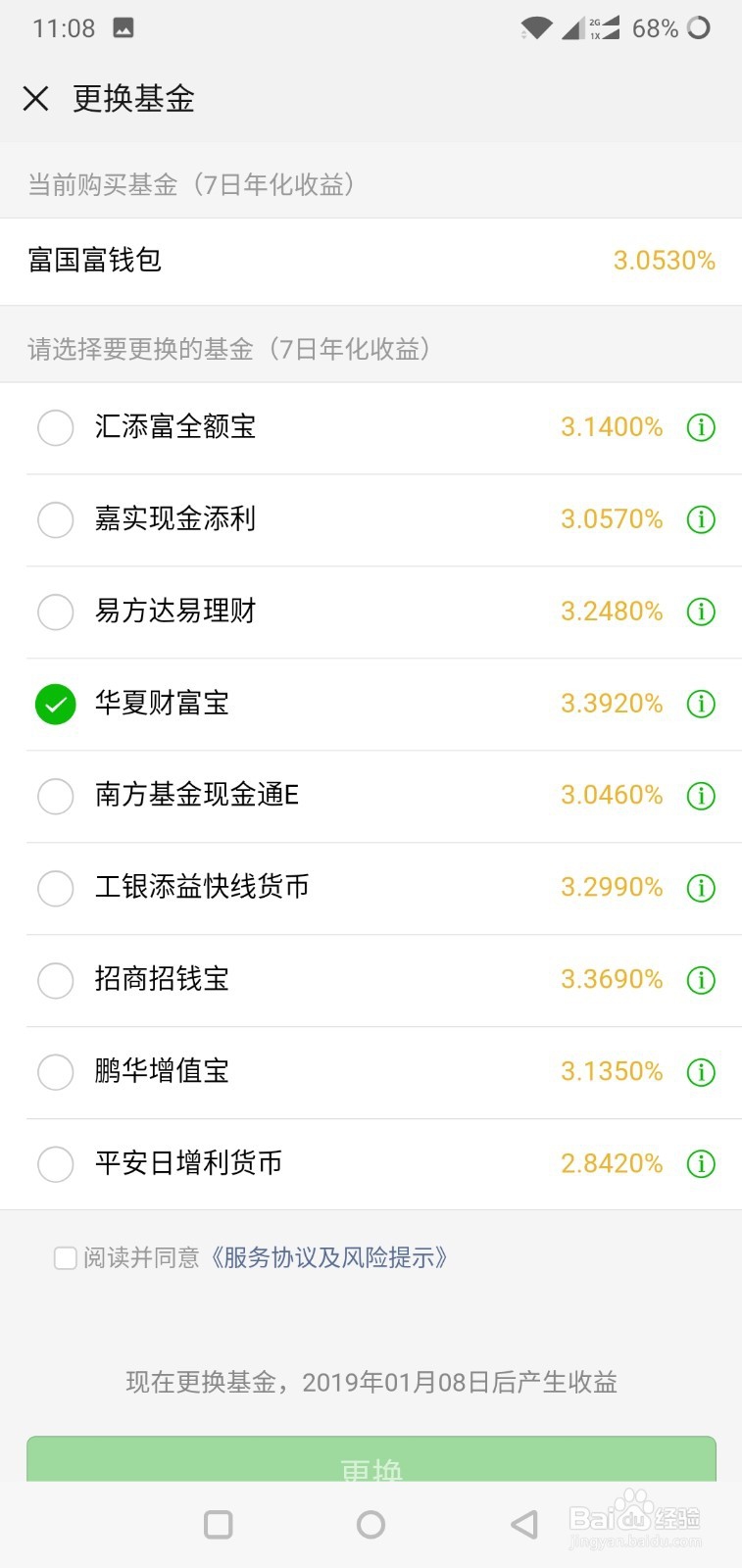The width and height of the screenshot is (742, 1568).
Task: Choose 易方达易理财 as new fund
Action: click(x=55, y=612)
